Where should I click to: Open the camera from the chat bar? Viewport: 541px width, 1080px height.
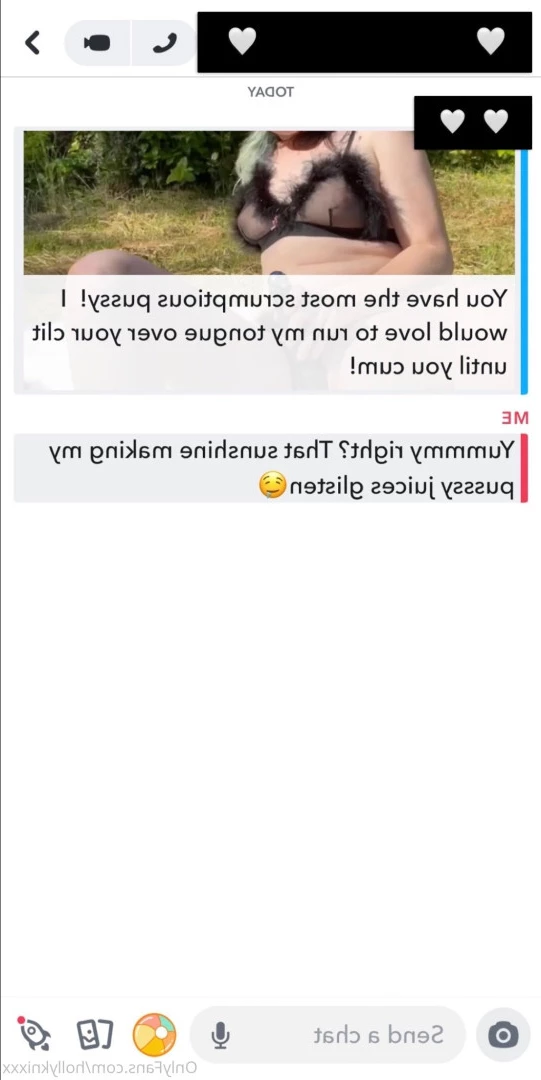[x=503, y=1035]
